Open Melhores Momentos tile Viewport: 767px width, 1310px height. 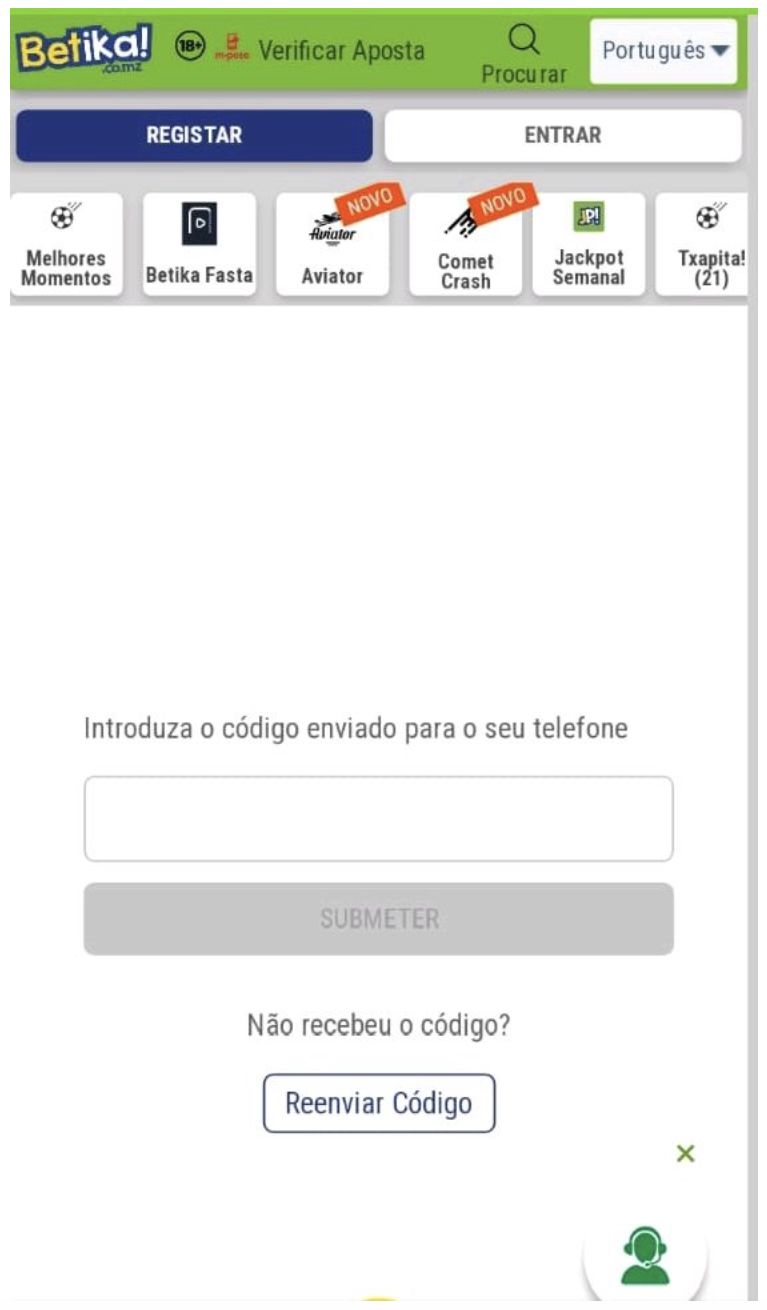pos(66,246)
